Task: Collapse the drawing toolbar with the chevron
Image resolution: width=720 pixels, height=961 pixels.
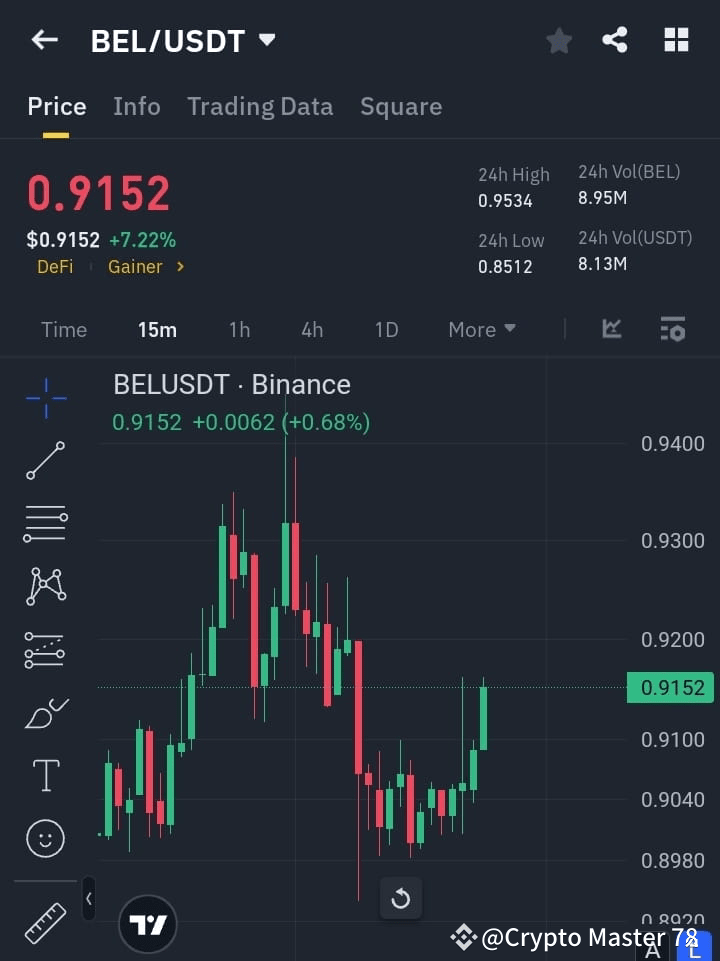Action: click(x=88, y=898)
